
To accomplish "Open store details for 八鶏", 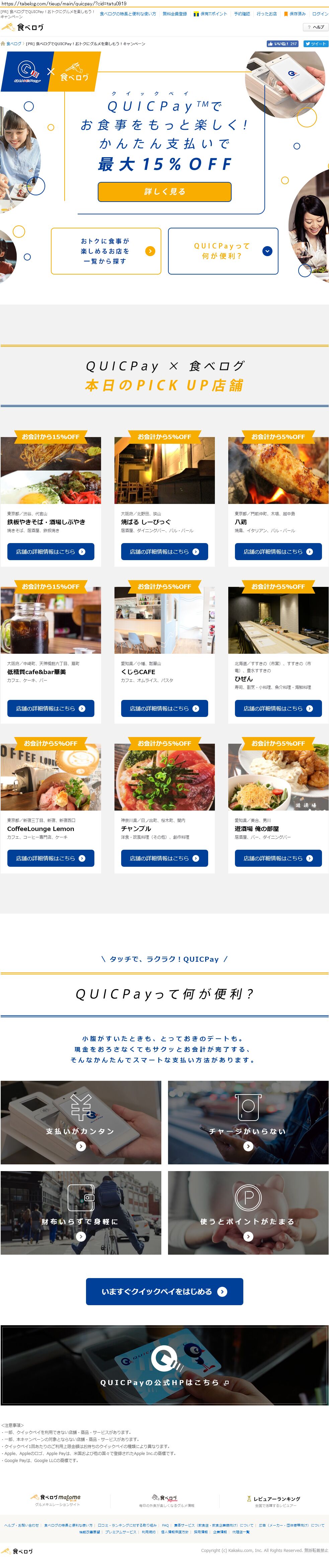I will pyautogui.click(x=278, y=551).
